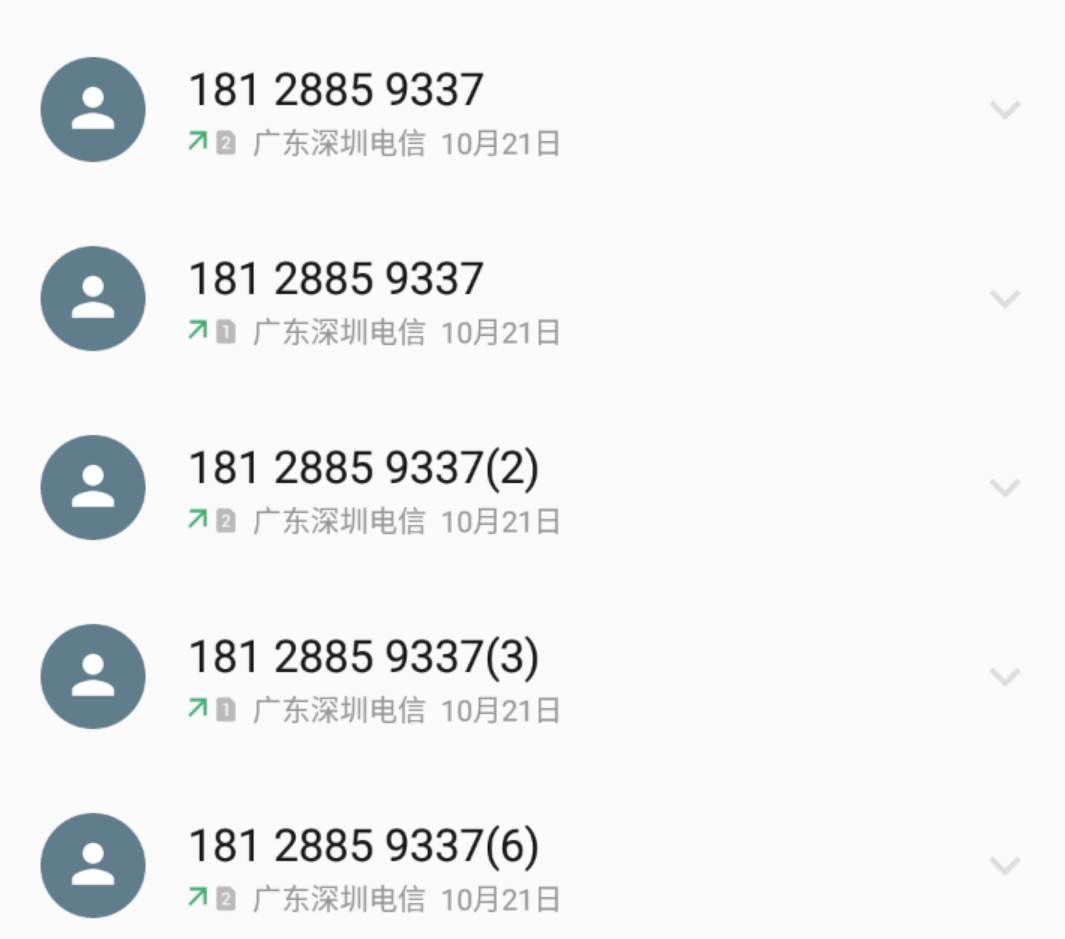Image resolution: width=1065 pixels, height=939 pixels.
Task: Expand the chevron for the (6) call entry
Action: (1004, 866)
